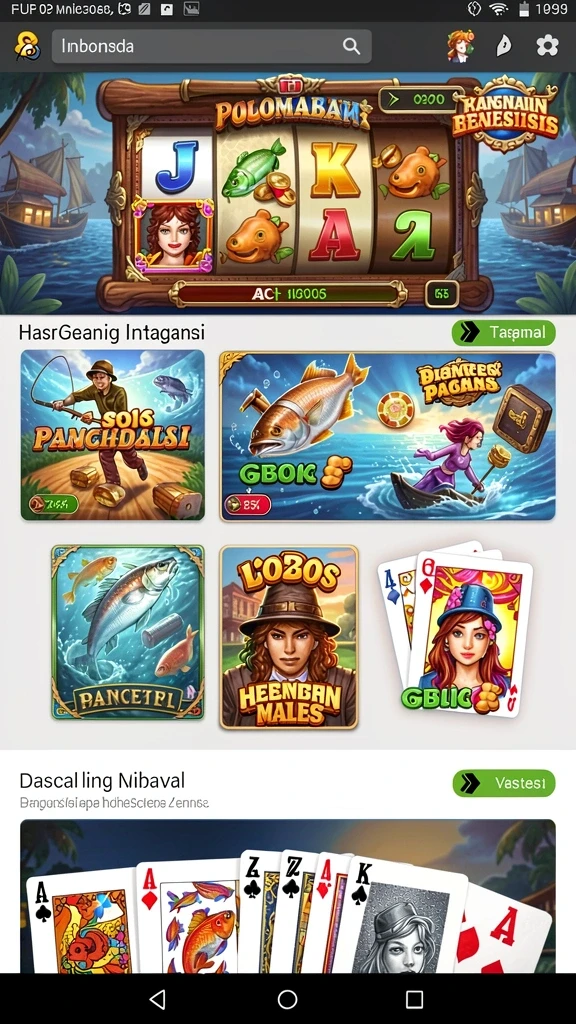Open the Pancetpl fish game tile

(128, 632)
